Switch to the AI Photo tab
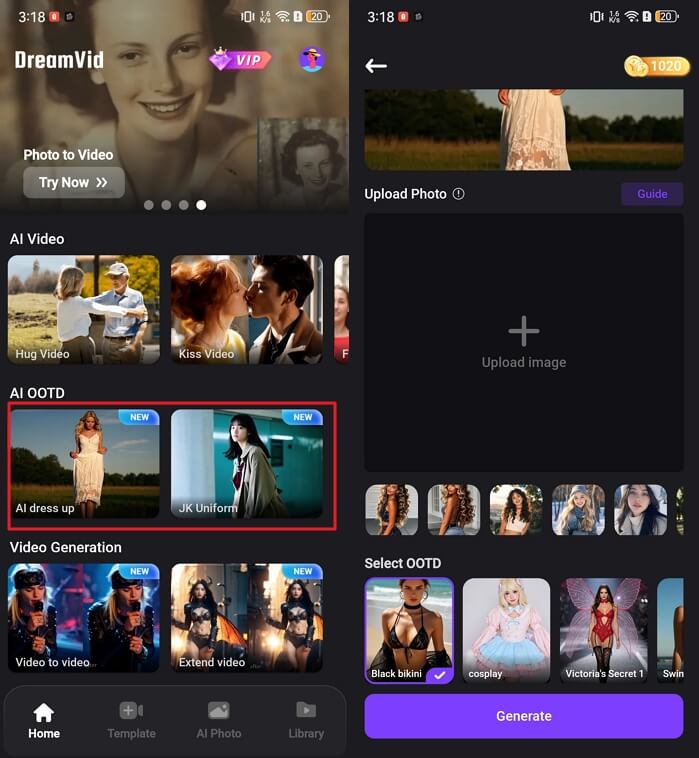This screenshot has width=699, height=758. coord(218,720)
